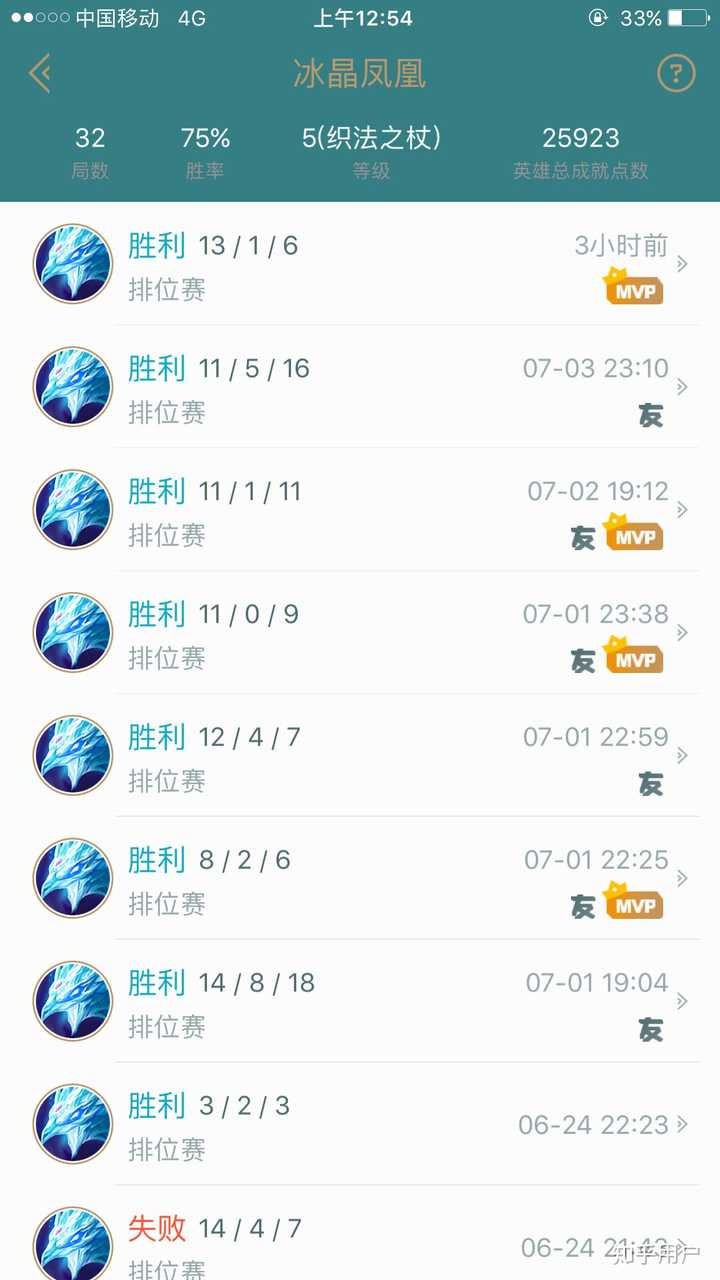This screenshot has height=1280, width=720.
Task: Open details of the 06-24 22:23 match
Action: (x=683, y=1122)
